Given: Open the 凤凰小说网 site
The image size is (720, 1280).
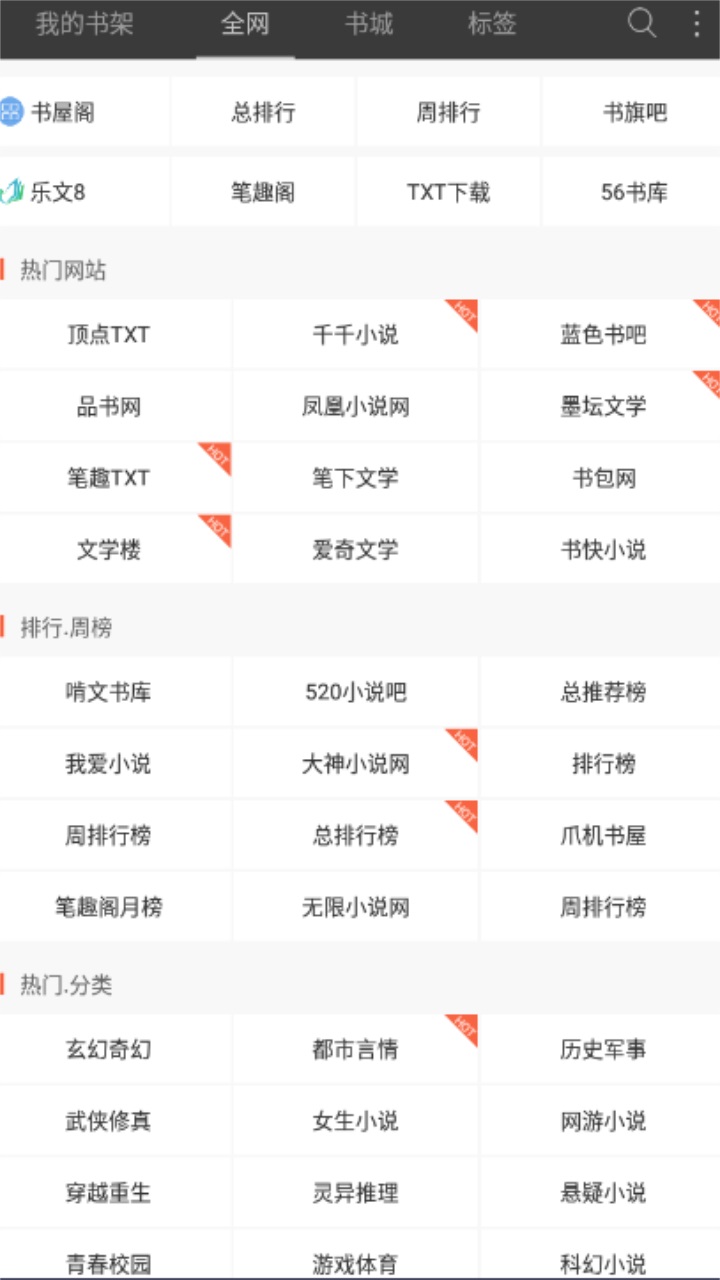Looking at the screenshot, I should 356,406.
